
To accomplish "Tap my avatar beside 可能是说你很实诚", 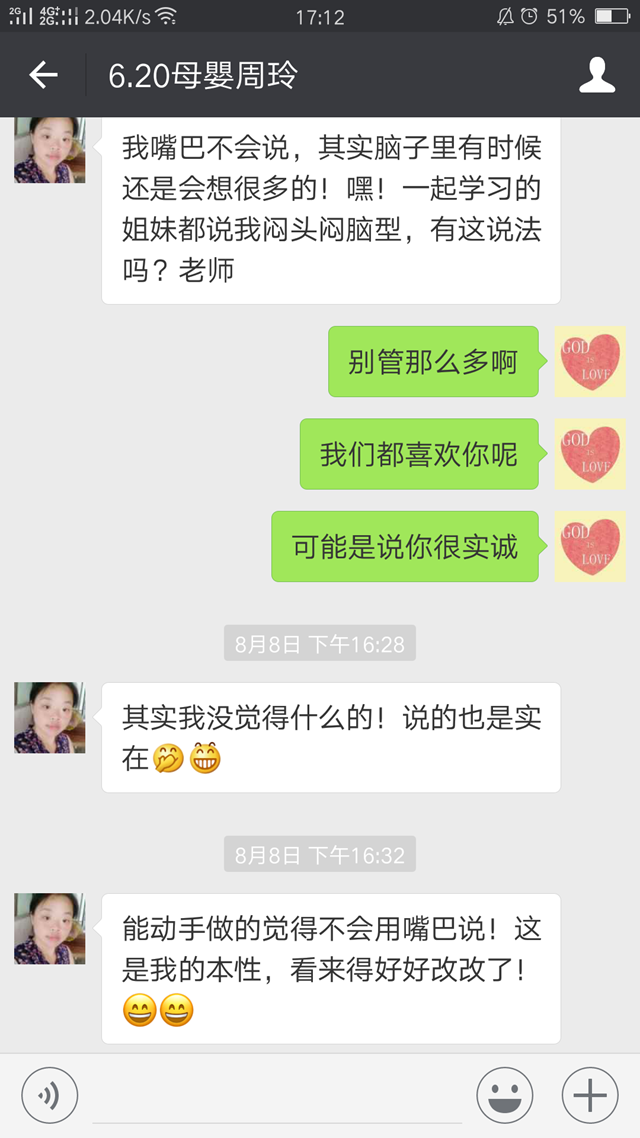I will click(589, 546).
